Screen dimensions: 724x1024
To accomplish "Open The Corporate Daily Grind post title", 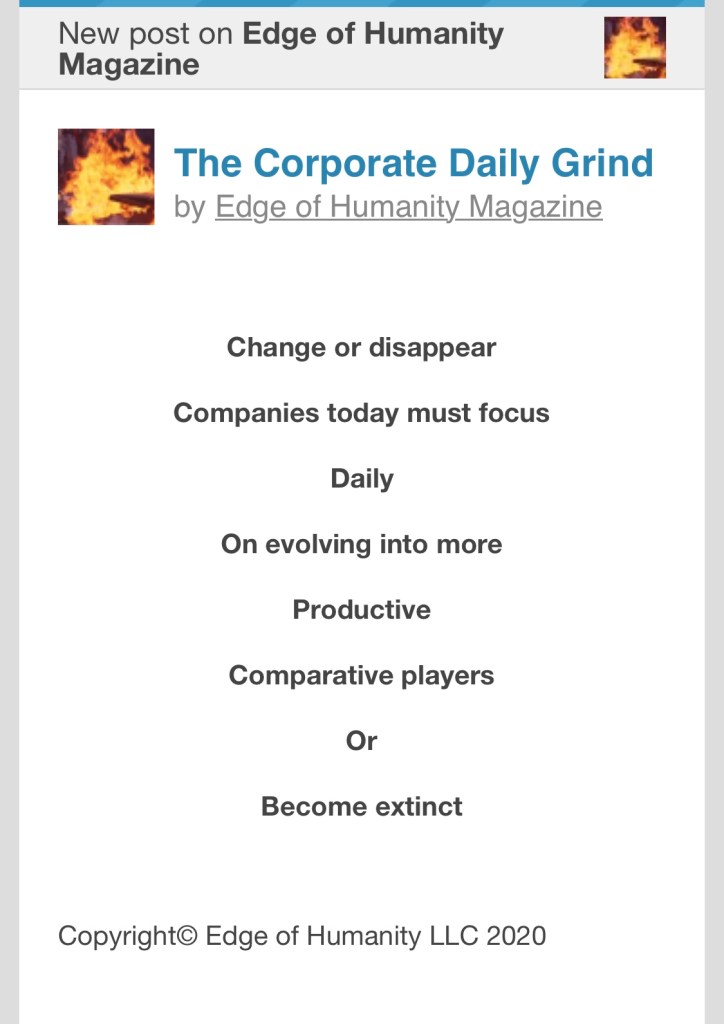I will pyautogui.click(x=413, y=163).
